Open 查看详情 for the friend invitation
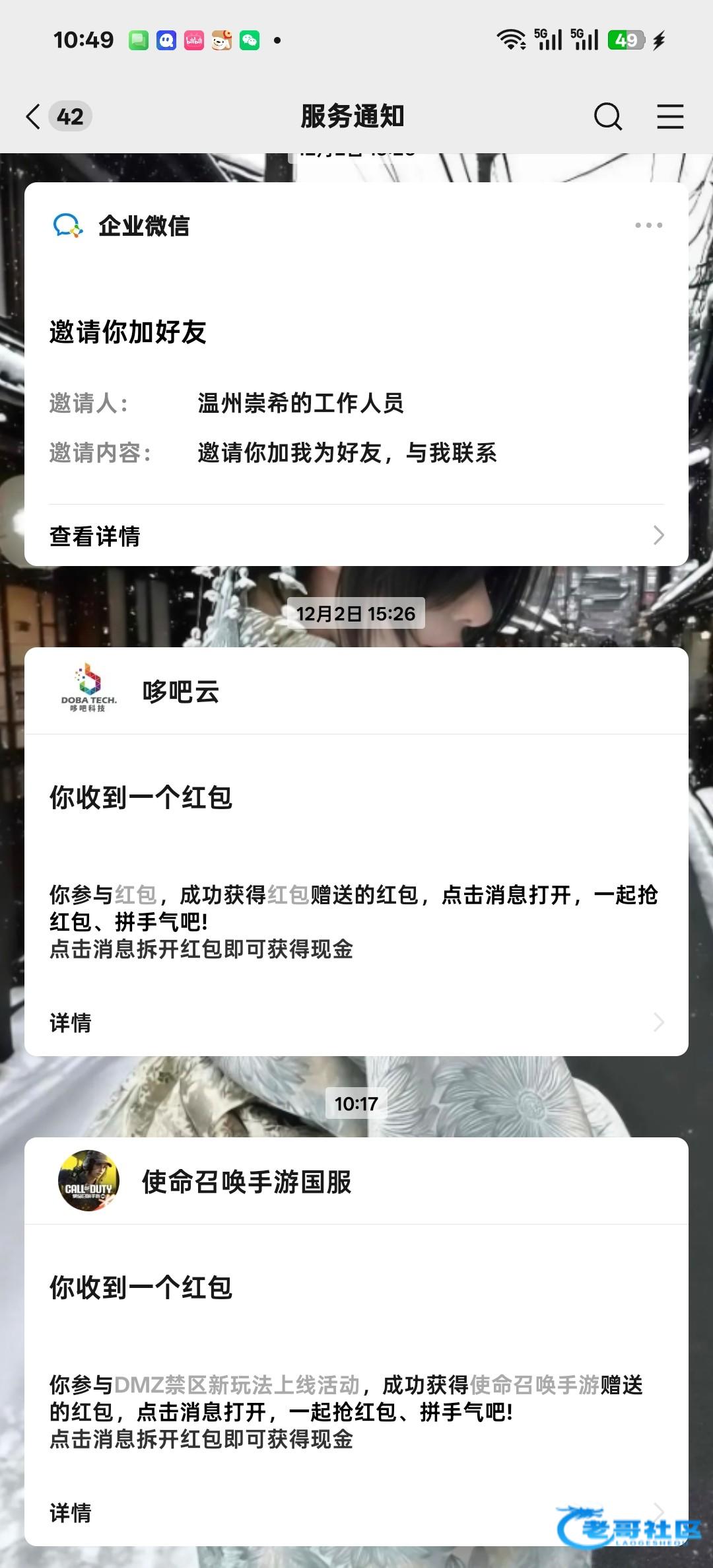The height and width of the screenshot is (1568, 713). 356,536
